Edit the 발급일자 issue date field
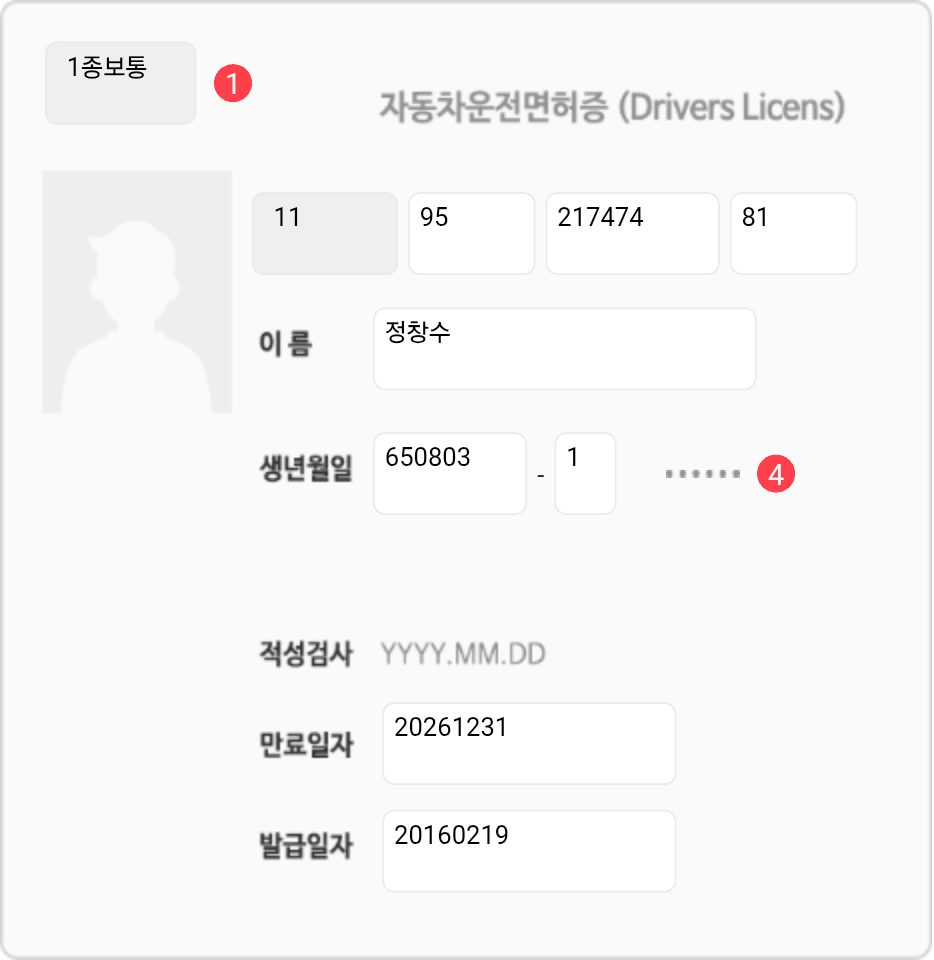The width and height of the screenshot is (934, 960). 529,850
